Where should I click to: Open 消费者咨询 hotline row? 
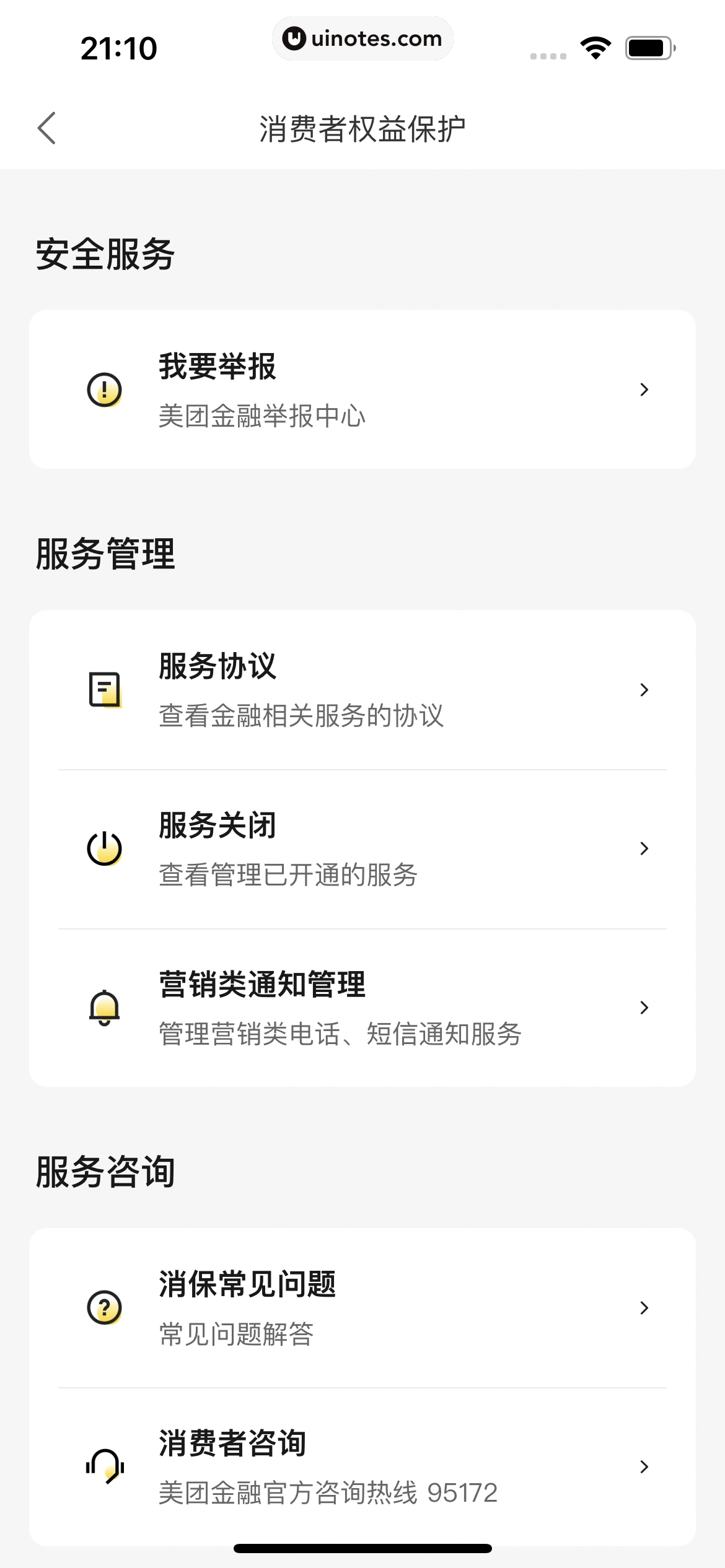(x=362, y=1466)
